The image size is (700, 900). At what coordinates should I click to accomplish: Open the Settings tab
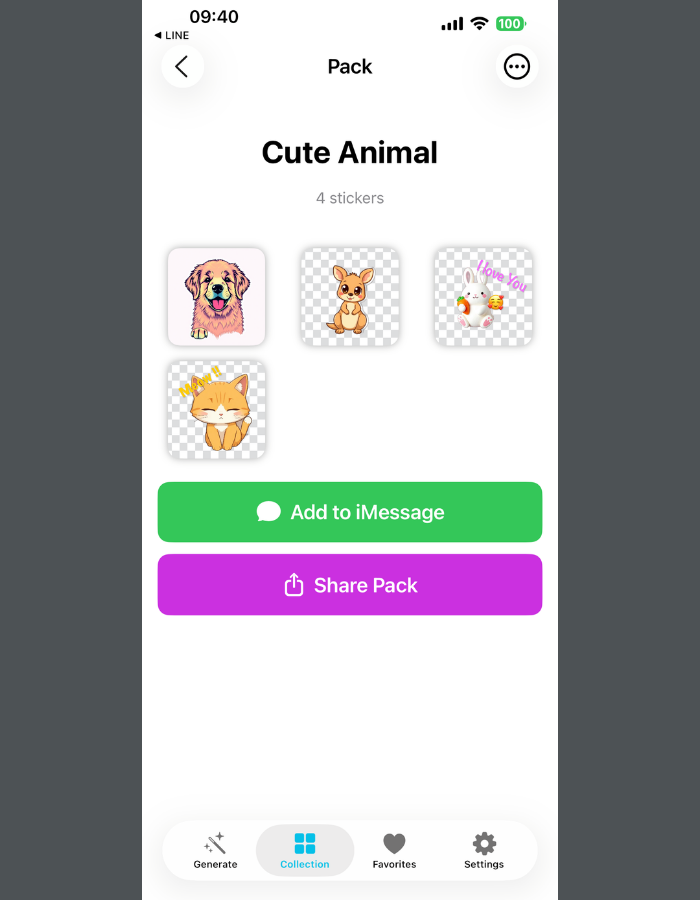click(x=484, y=851)
